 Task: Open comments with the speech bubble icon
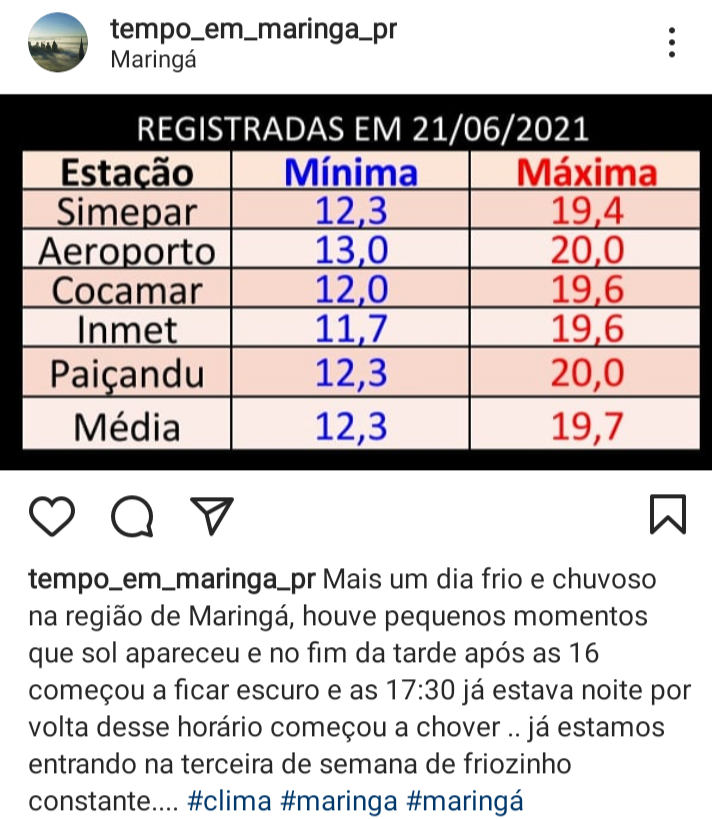[x=132, y=516]
